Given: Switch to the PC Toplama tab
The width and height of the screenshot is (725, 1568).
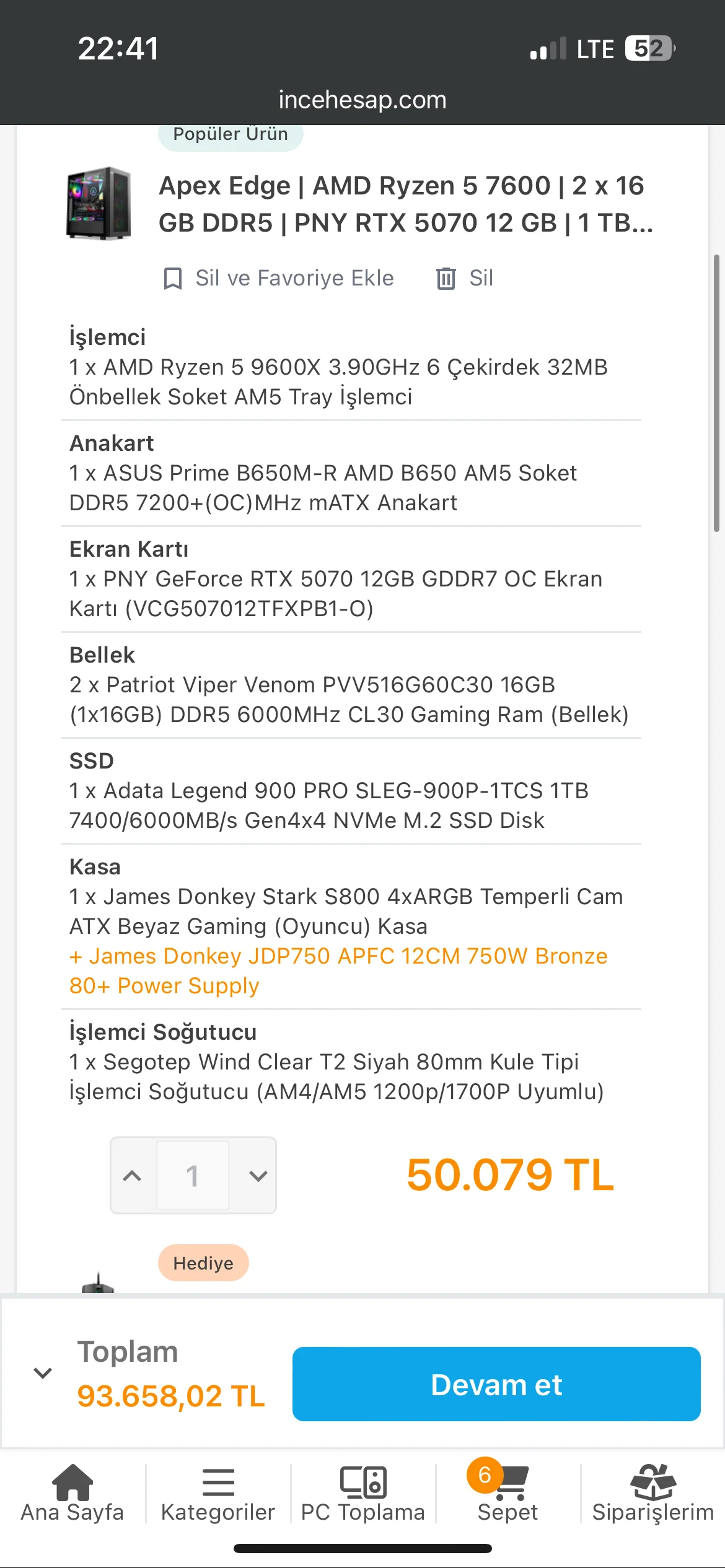Looking at the screenshot, I should click(x=363, y=1493).
